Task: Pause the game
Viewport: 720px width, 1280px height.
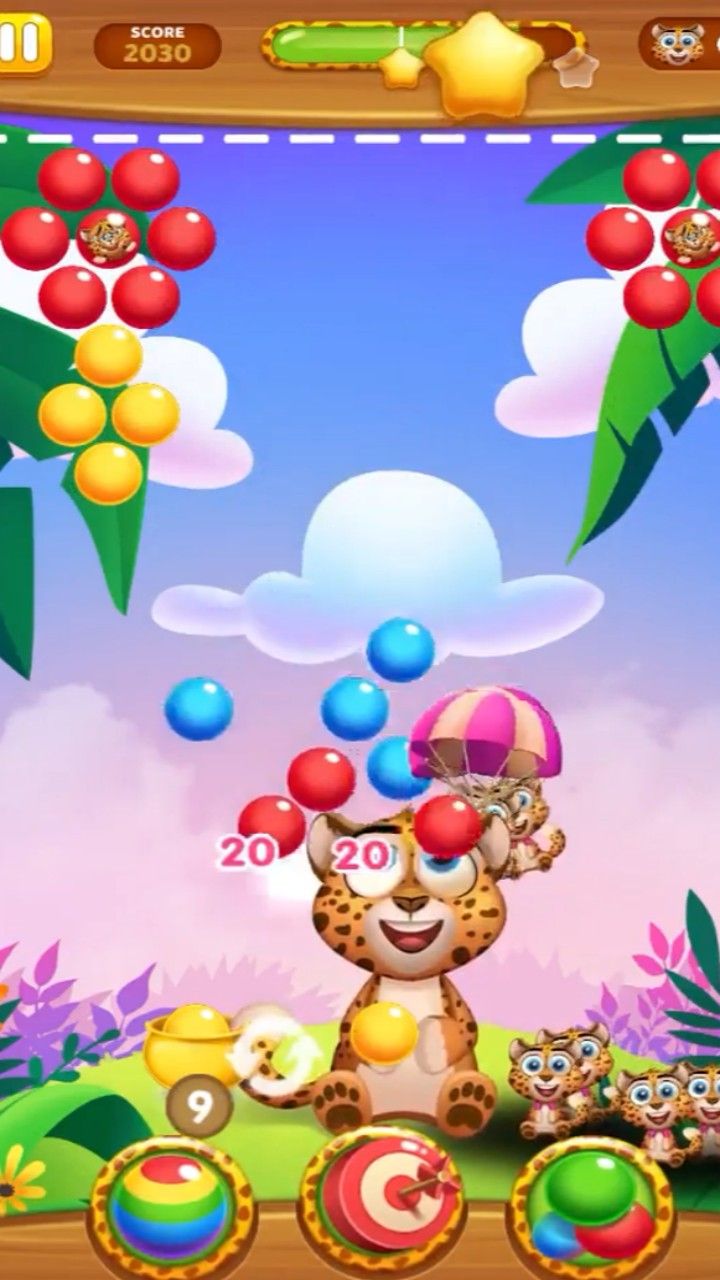Action: [22, 44]
